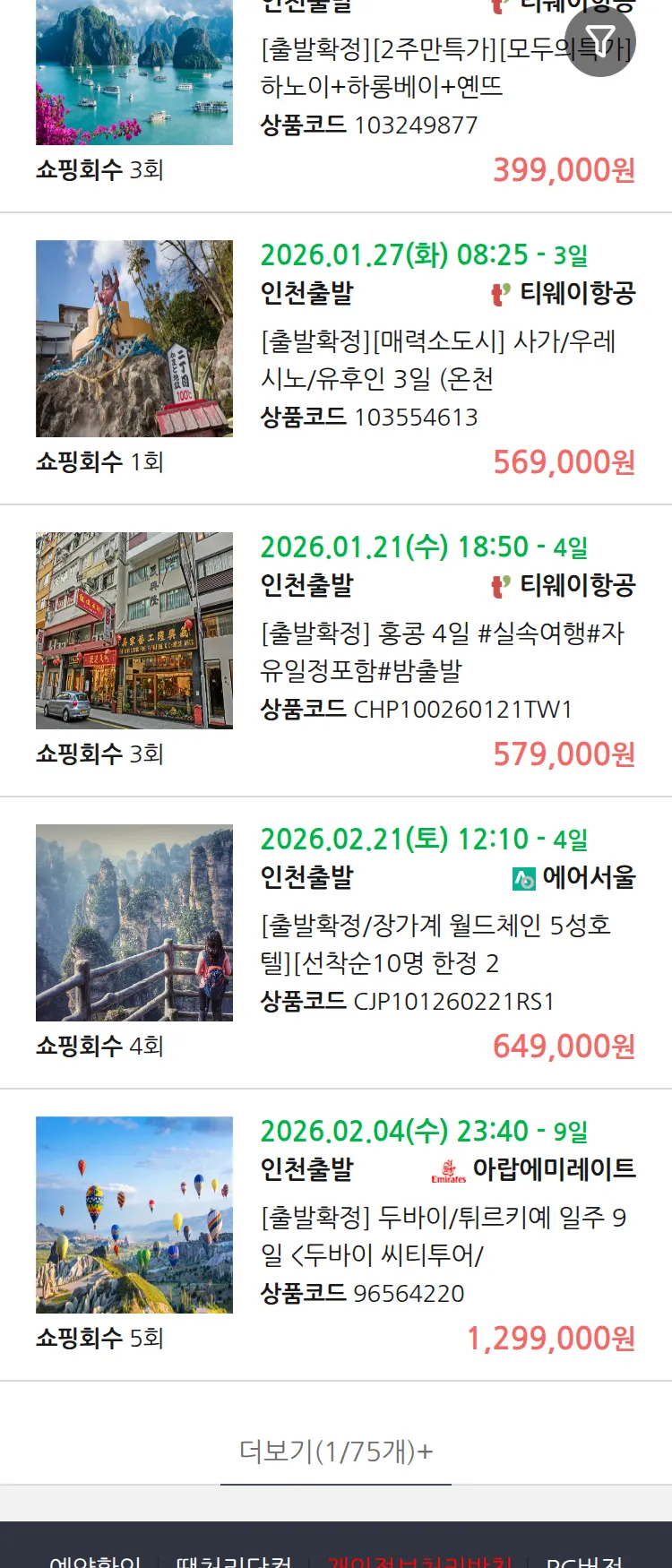Open the 하노이+하롱베이+옌뜨 package for 399,000원
Image resolution: width=672 pixels, height=1568 pixels.
click(x=382, y=86)
